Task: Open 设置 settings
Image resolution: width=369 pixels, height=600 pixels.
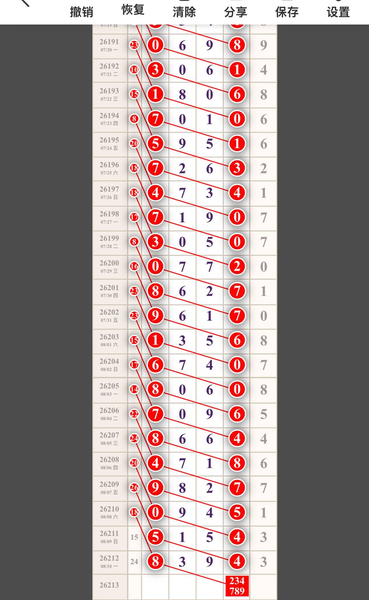Action: (x=338, y=11)
